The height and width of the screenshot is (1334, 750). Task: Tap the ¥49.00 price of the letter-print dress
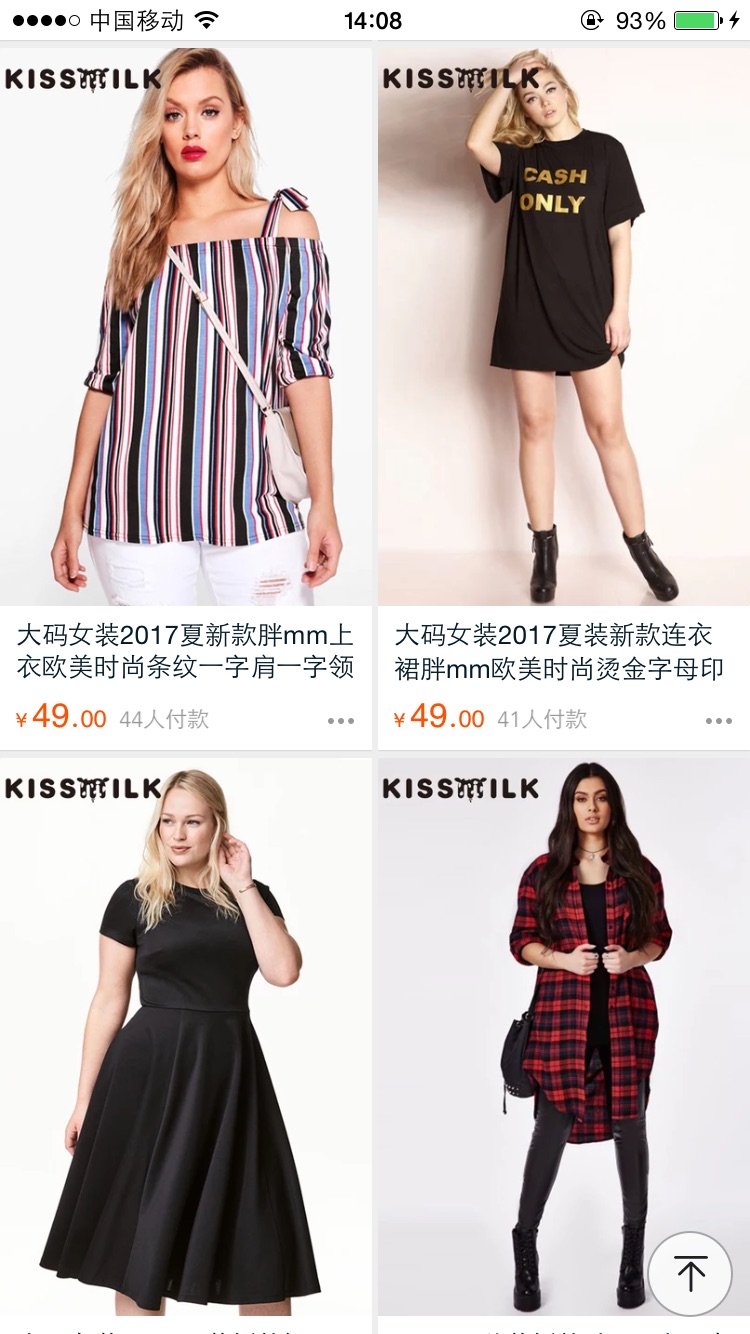click(x=435, y=718)
